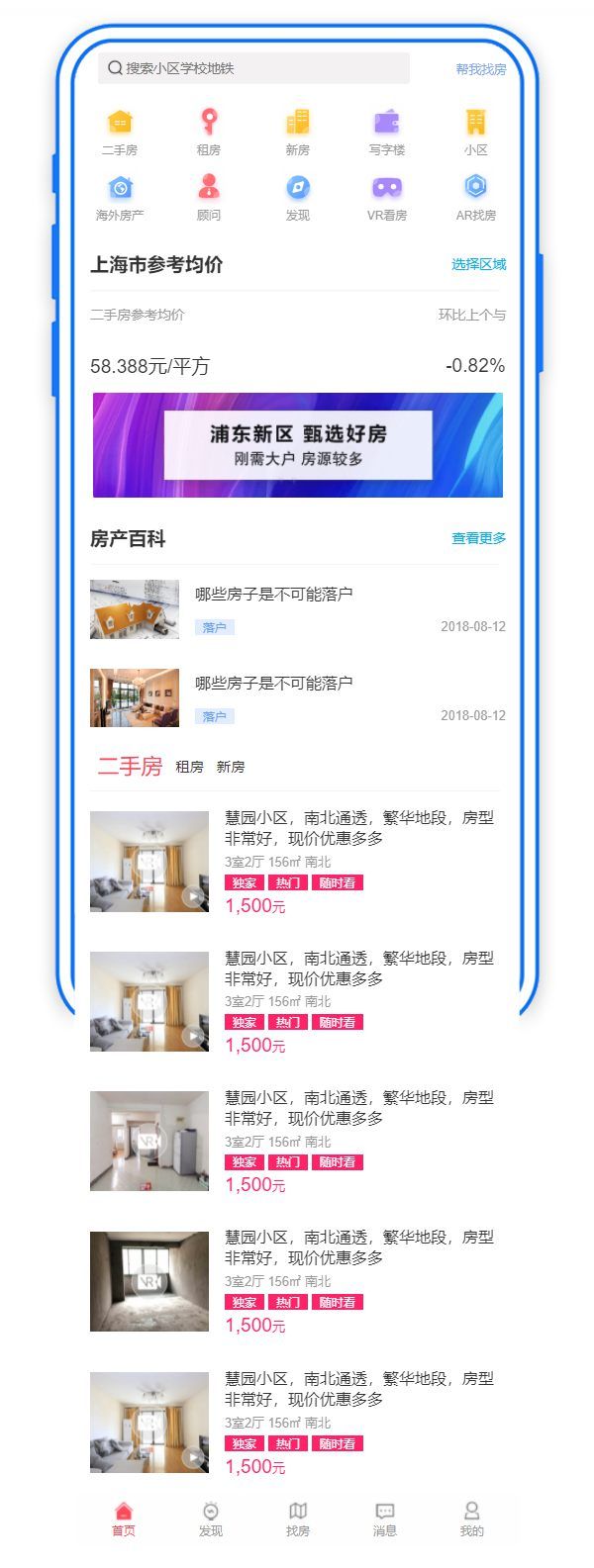Switch to the 租房 tab above the listings
This screenshot has width=594, height=1568.
coord(189,767)
